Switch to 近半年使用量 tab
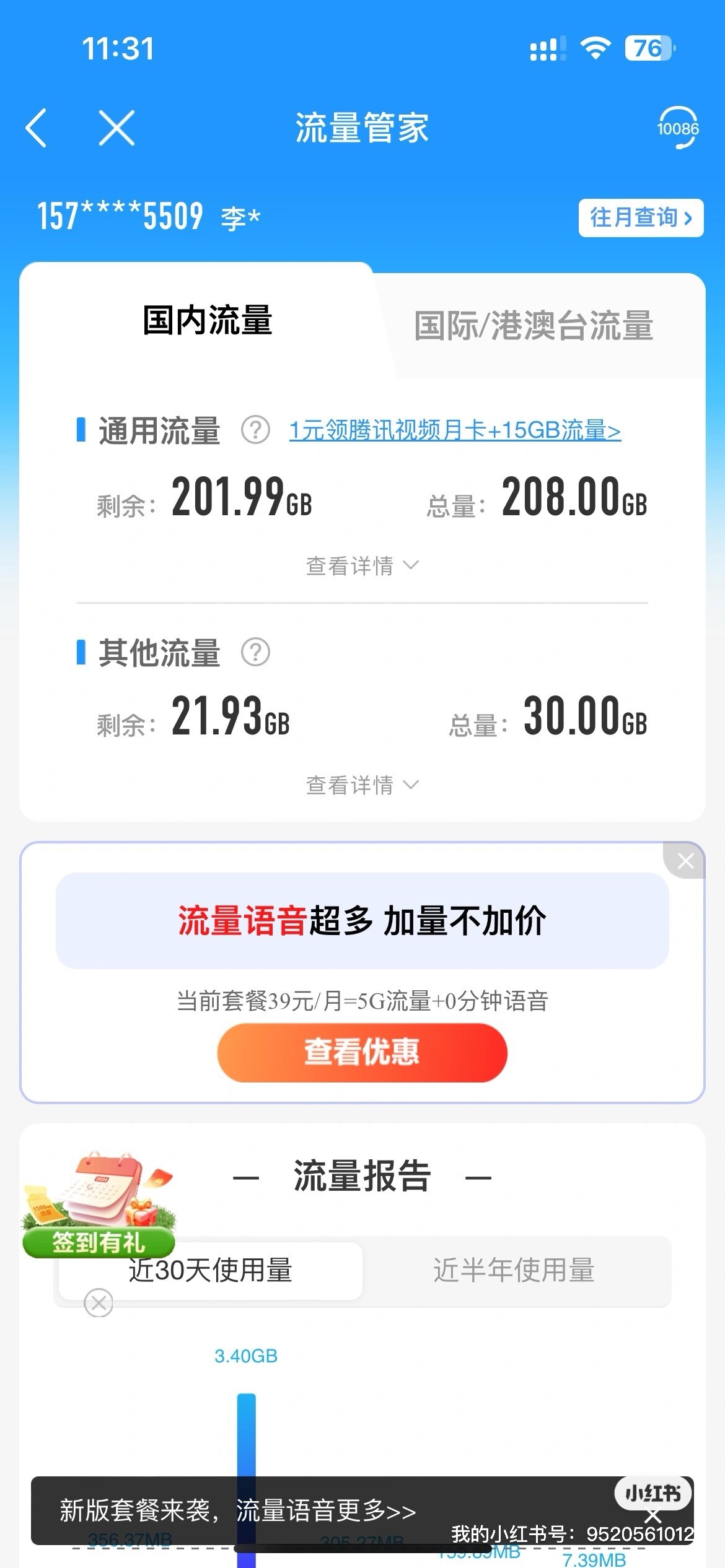This screenshot has height=1568, width=725. coord(514,1270)
